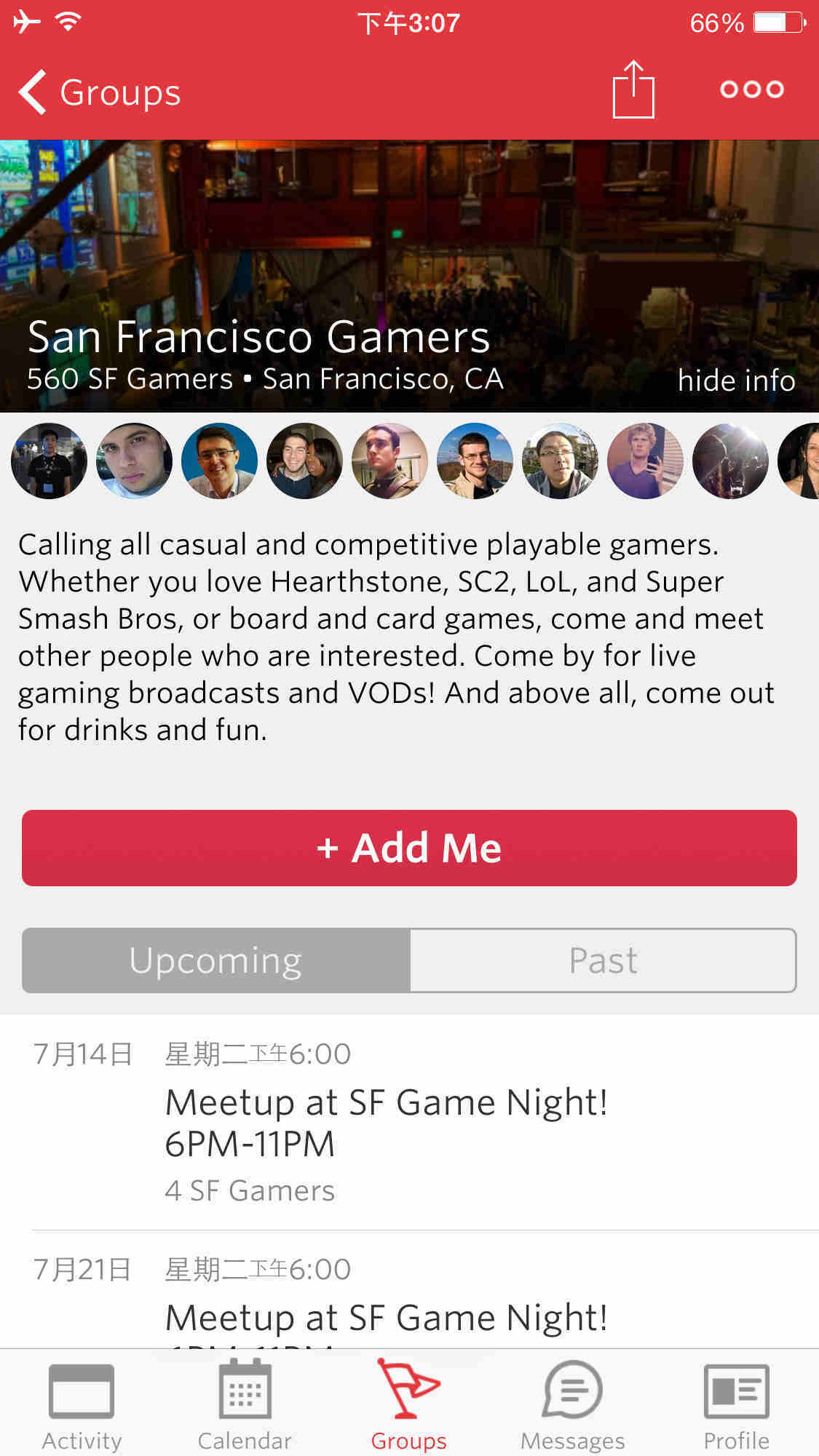This screenshot has height=1456, width=819.
Task: Select the Upcoming events segment
Action: coord(216,960)
